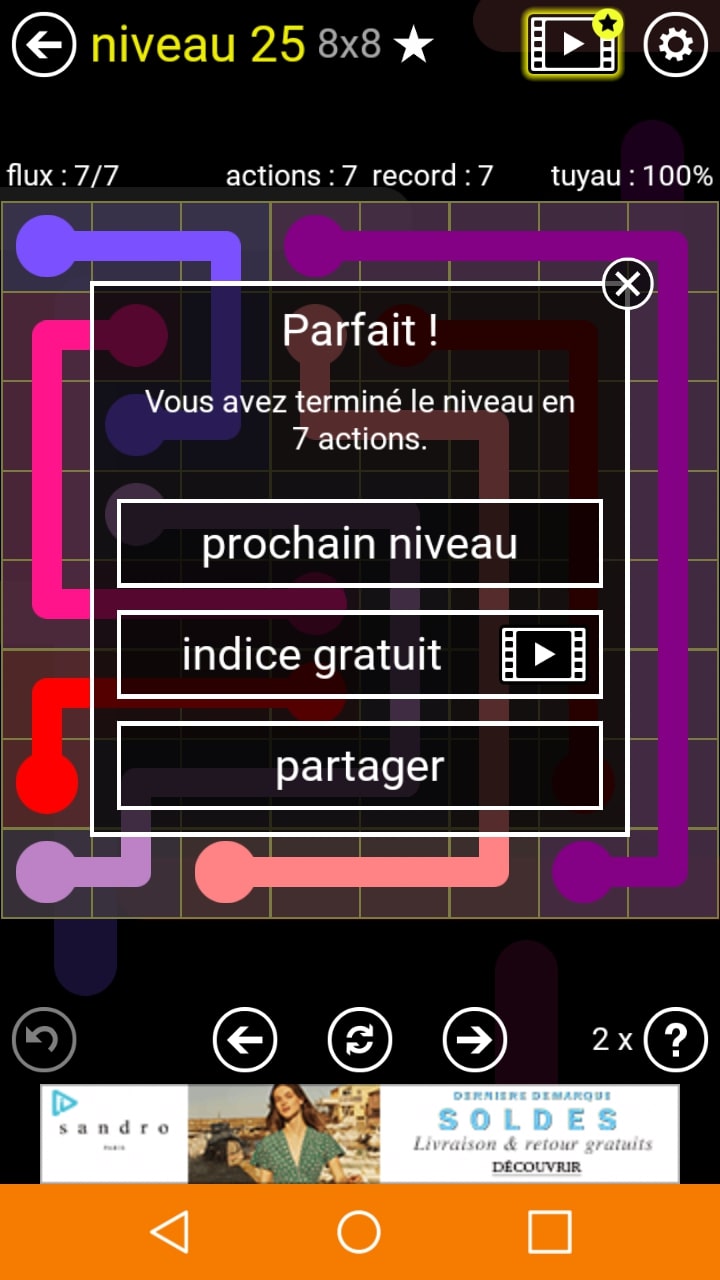Use a hint with the question mark
This screenshot has width=720, height=1280.
tap(675, 1040)
